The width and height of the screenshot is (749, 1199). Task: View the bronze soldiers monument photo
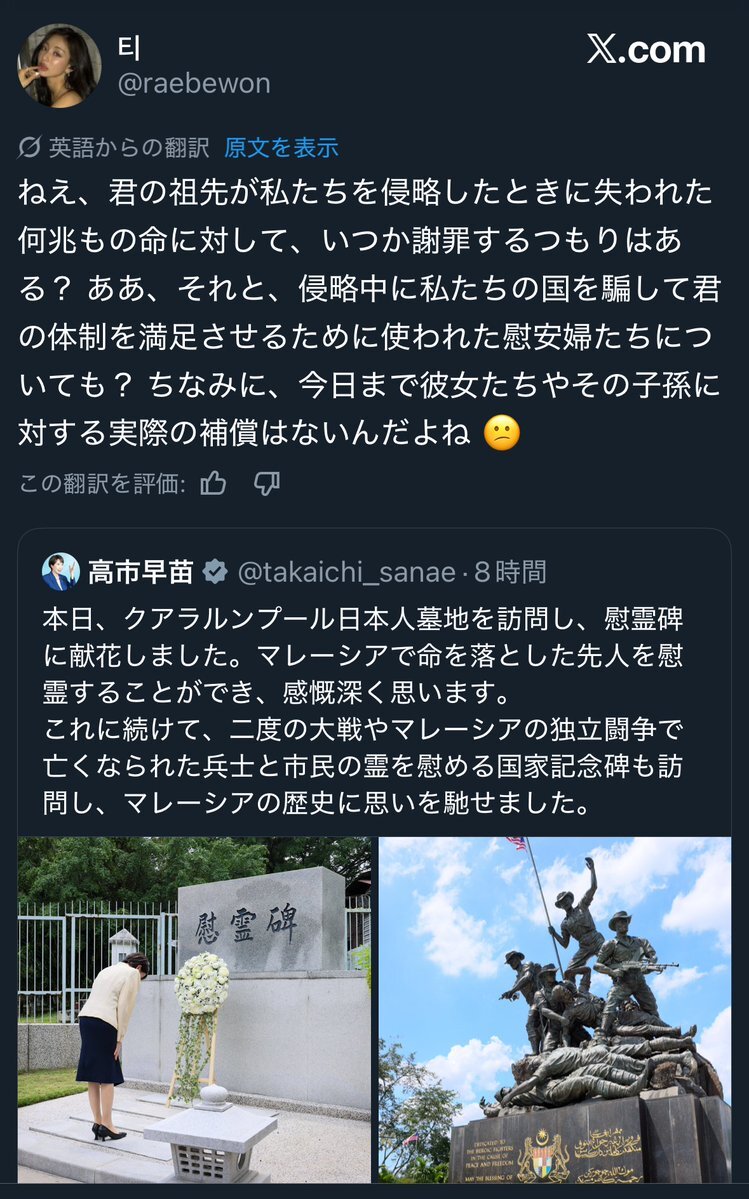pos(555,1008)
